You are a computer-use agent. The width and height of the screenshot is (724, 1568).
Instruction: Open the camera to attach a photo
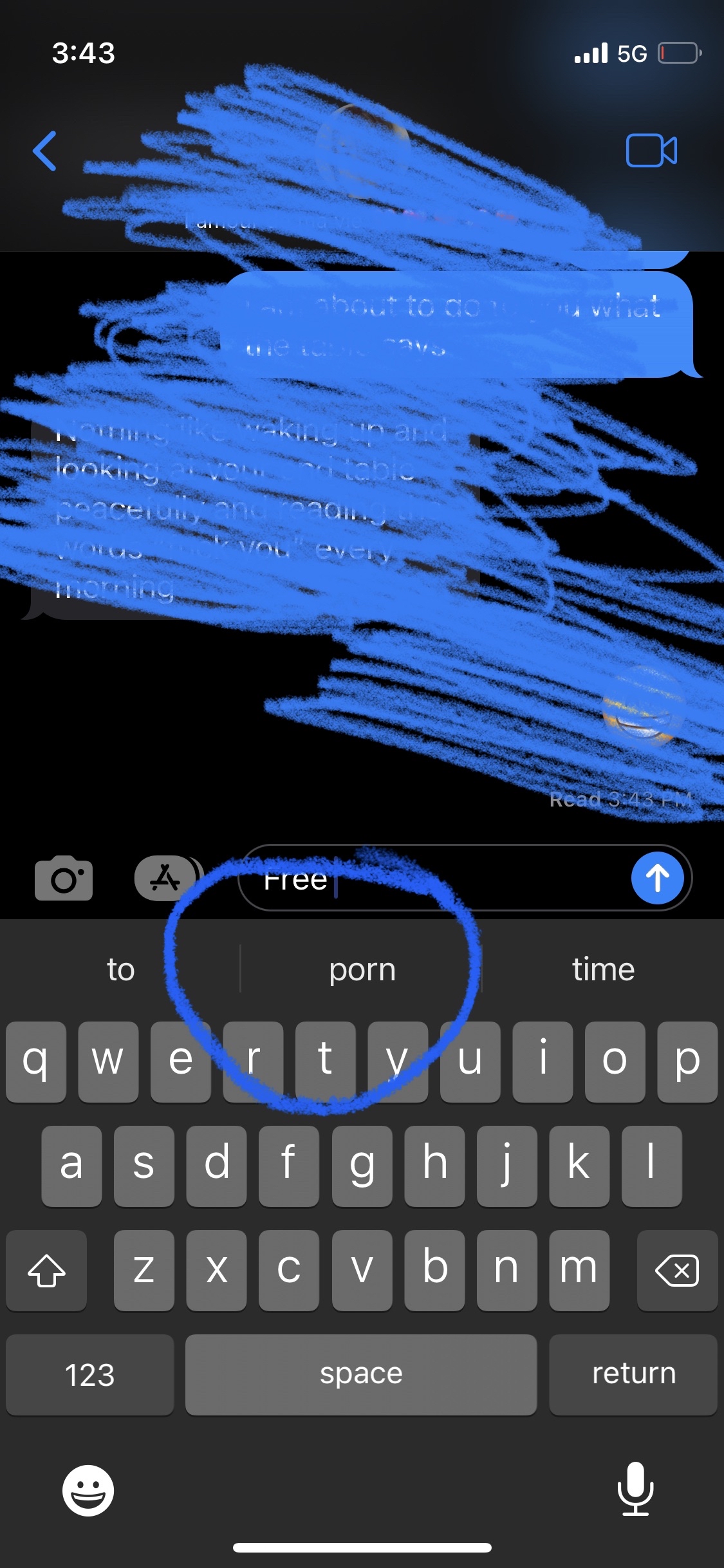(64, 878)
